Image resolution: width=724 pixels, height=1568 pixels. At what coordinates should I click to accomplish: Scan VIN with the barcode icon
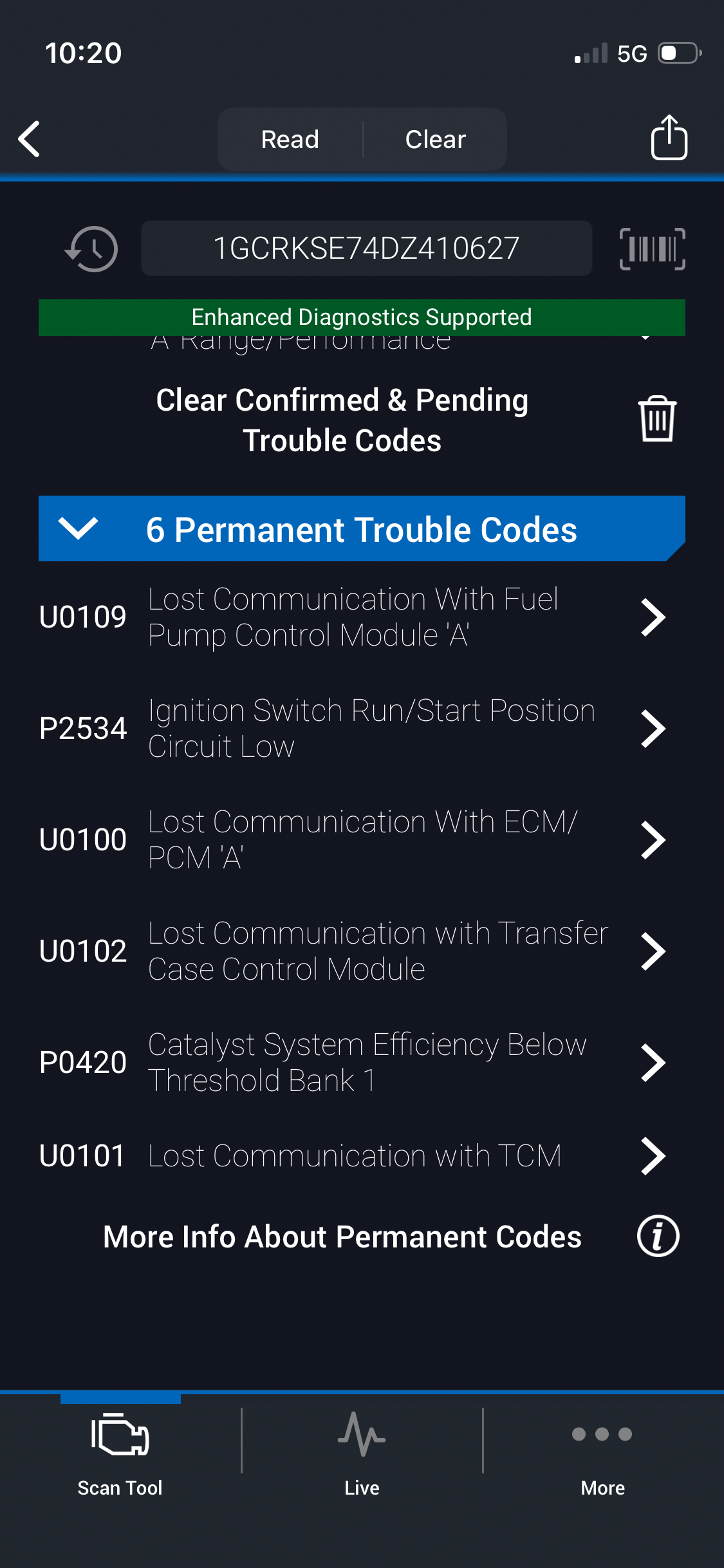(x=652, y=248)
